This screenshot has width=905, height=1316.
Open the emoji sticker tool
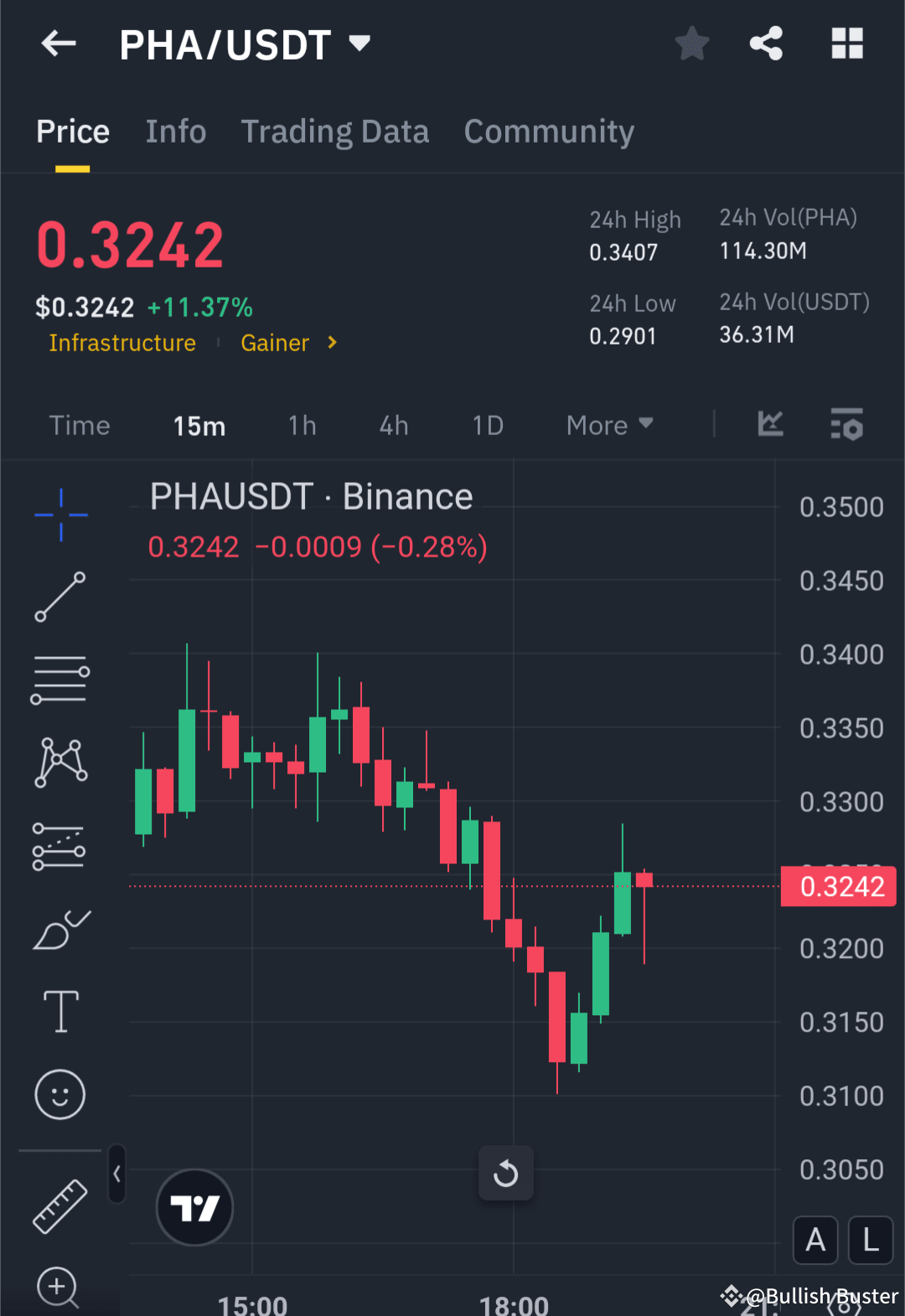60,1095
